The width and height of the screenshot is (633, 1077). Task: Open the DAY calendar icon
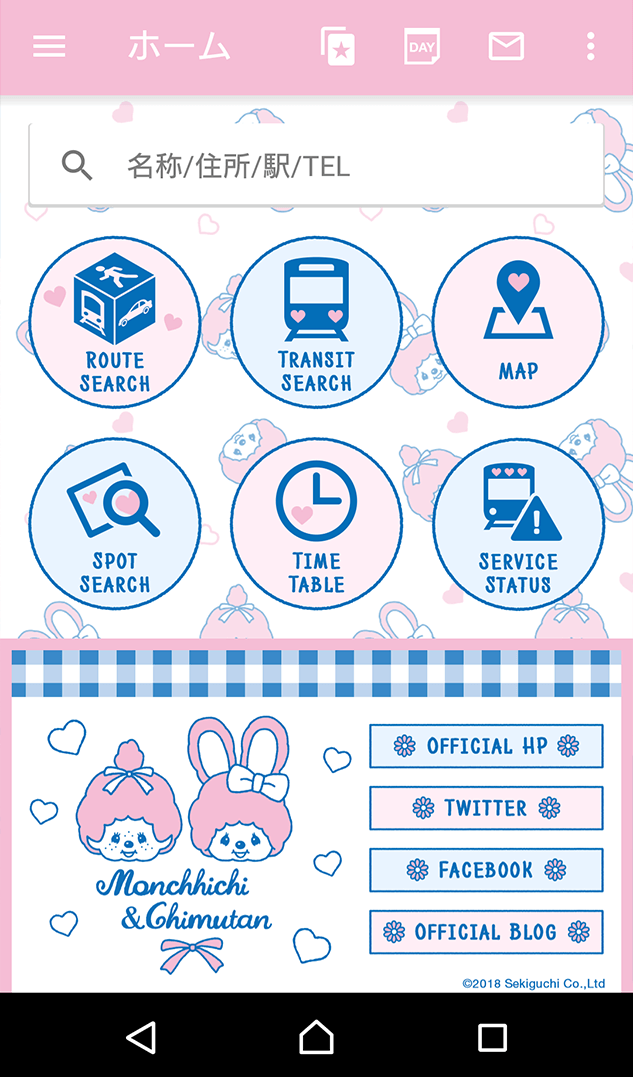(422, 46)
